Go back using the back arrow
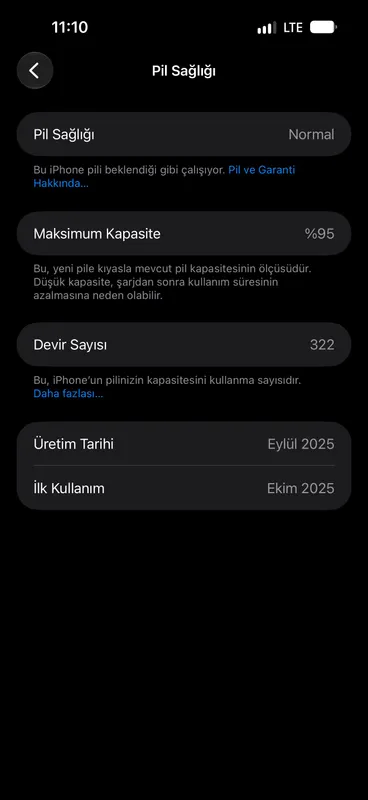 click(x=35, y=70)
